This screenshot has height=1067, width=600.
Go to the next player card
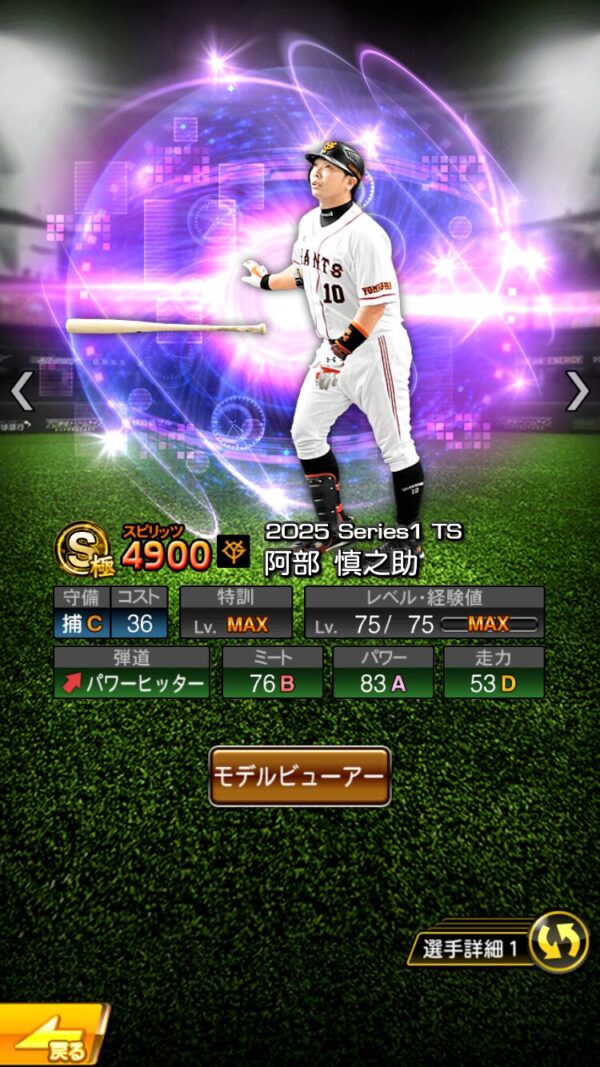577,392
